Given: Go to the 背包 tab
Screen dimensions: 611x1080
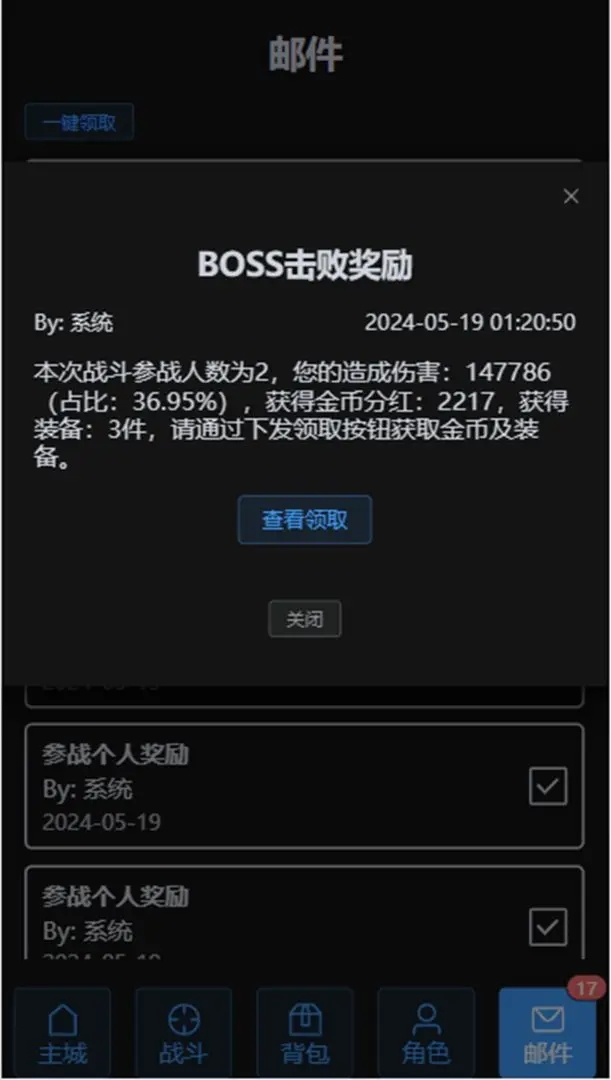Looking at the screenshot, I should 305,1034.
